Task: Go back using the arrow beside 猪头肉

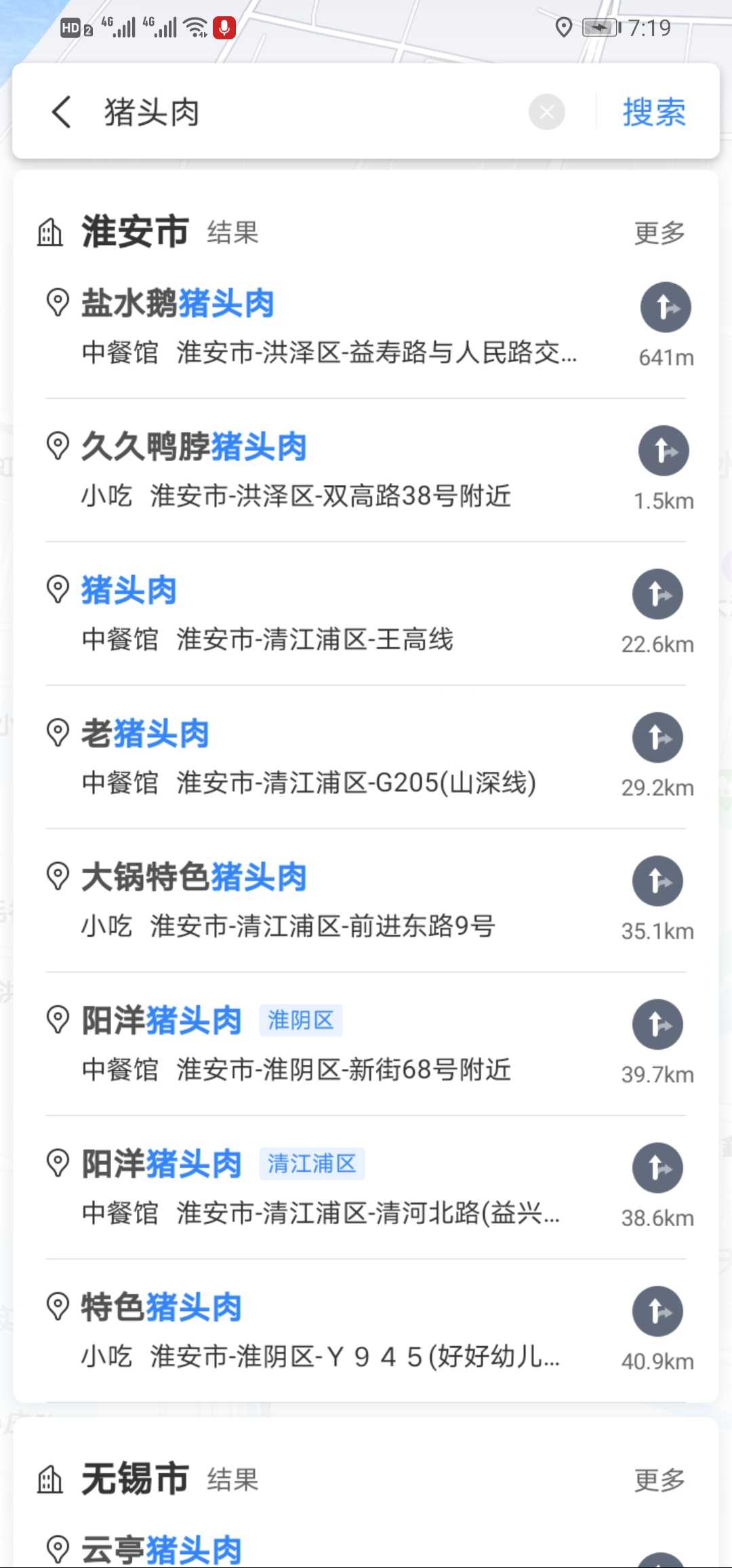Action: coord(62,112)
